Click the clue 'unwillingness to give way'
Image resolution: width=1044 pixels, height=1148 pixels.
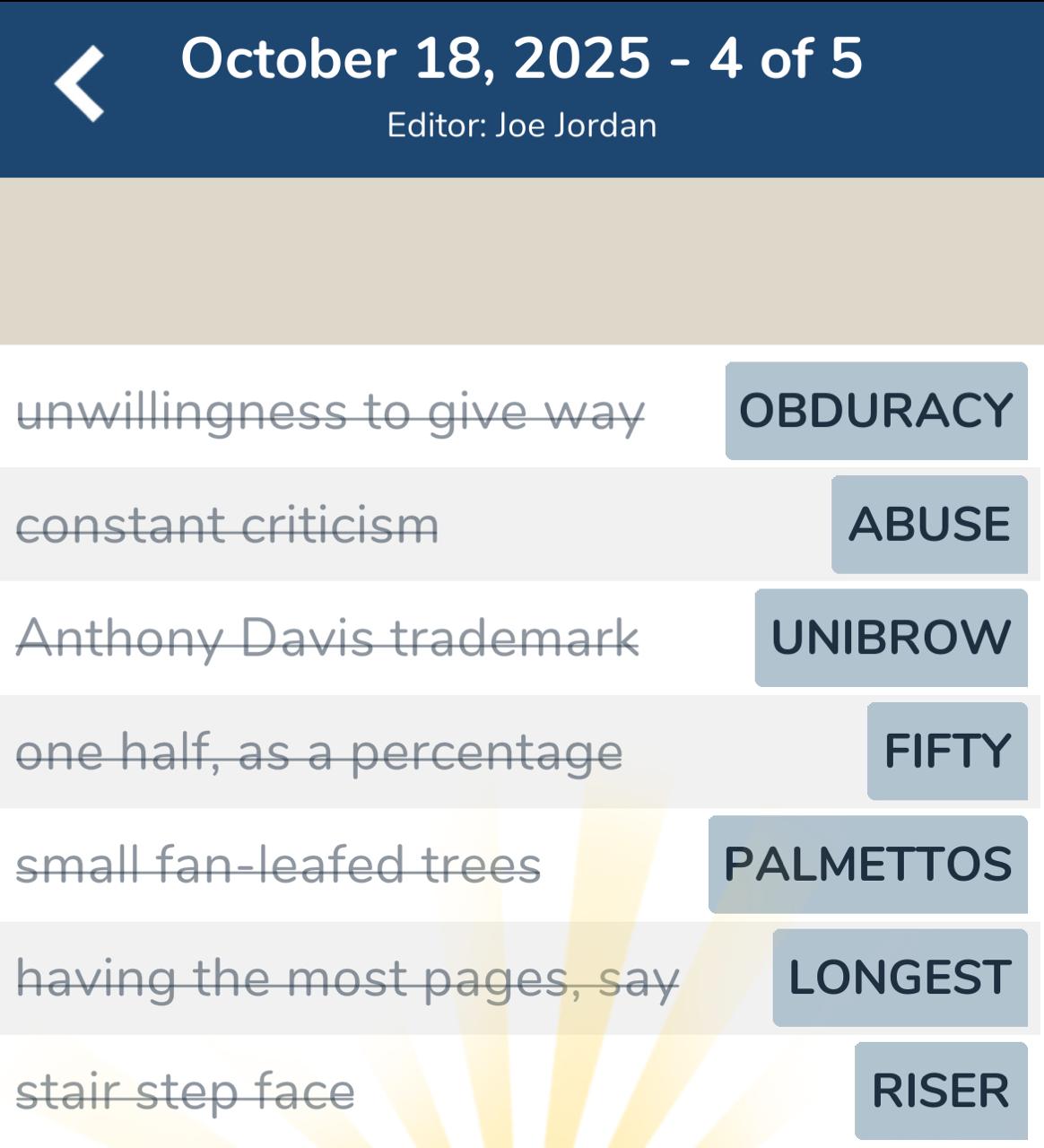click(332, 412)
